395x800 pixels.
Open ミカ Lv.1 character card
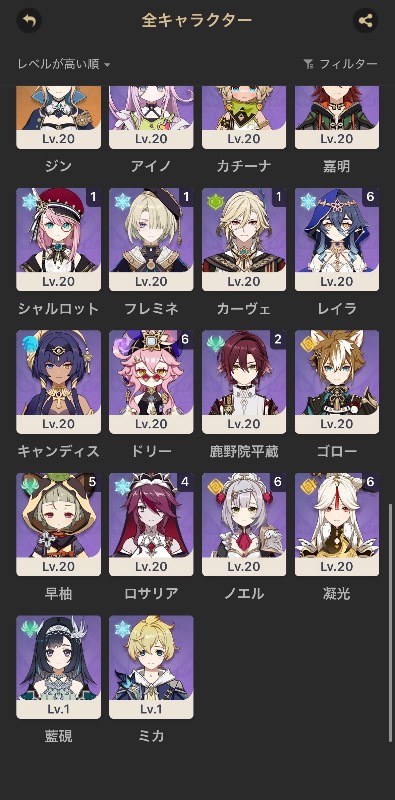point(152,667)
